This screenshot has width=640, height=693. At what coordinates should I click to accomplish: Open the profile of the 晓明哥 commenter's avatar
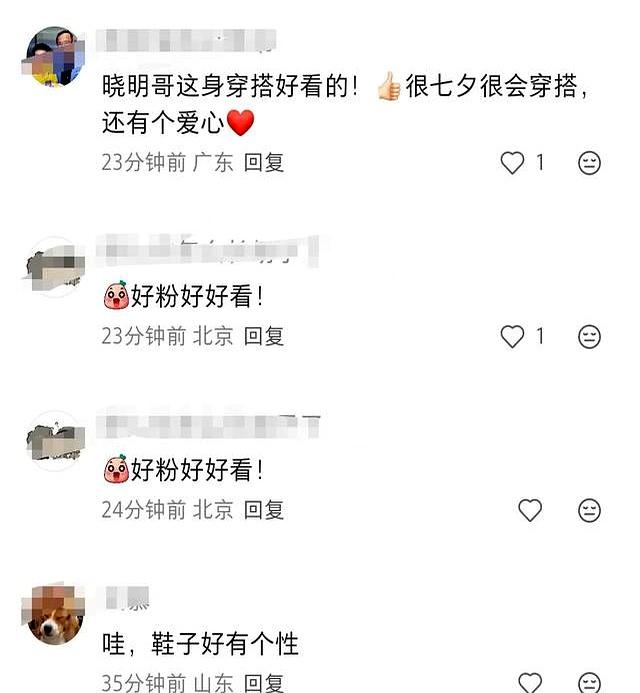point(53,57)
